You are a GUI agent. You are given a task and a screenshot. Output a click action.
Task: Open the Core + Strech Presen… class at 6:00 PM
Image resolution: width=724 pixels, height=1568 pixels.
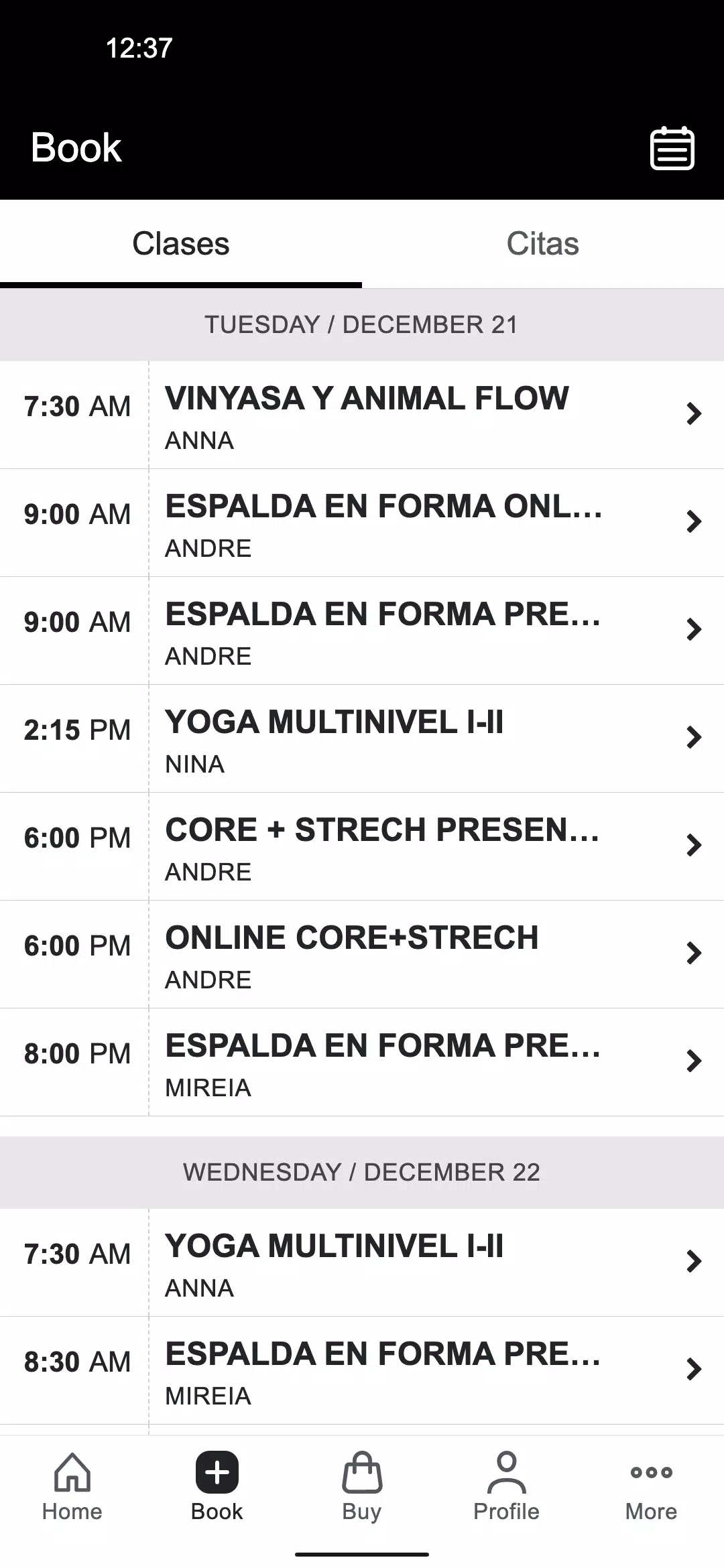tap(362, 846)
